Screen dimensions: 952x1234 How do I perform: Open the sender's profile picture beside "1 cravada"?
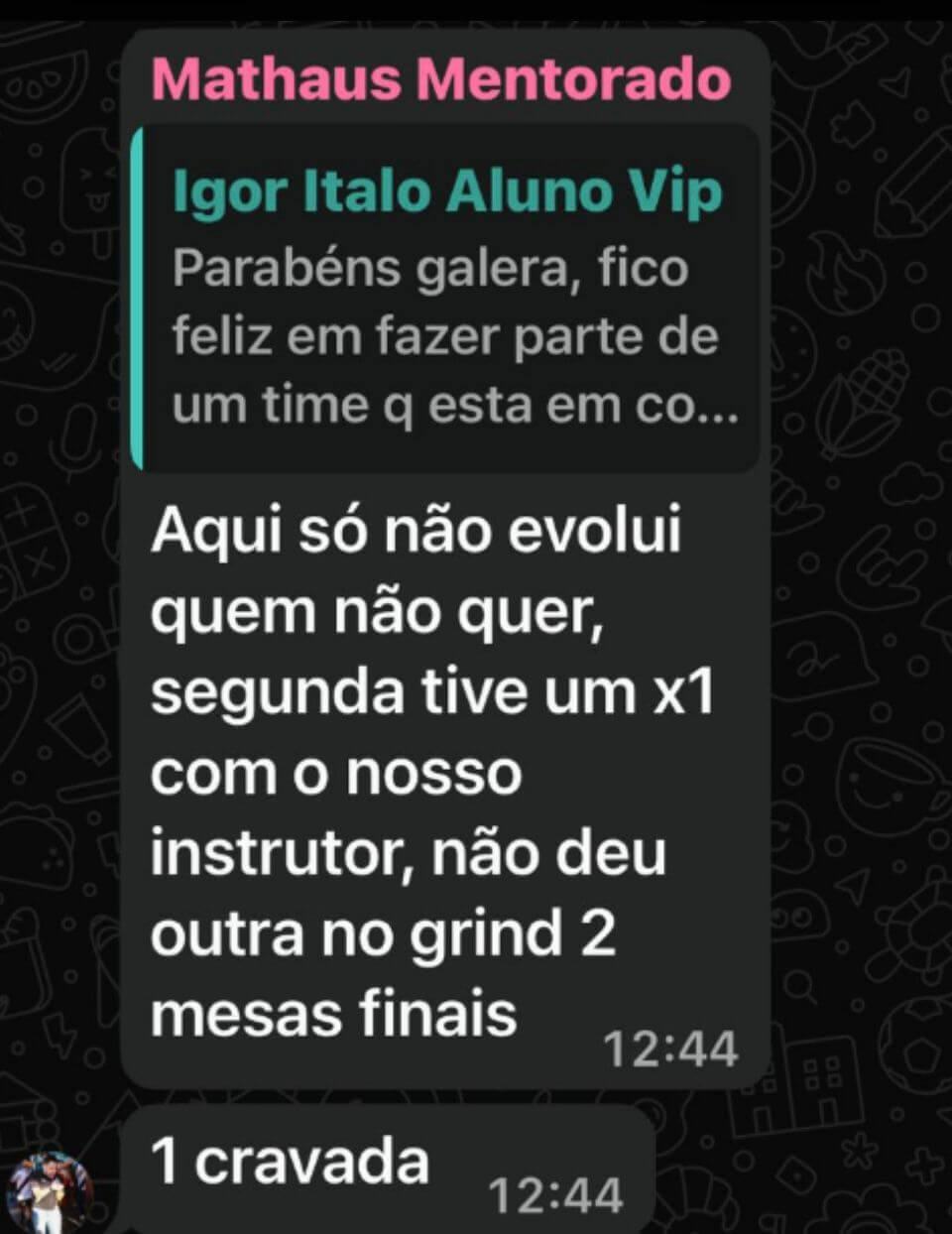(48, 1188)
